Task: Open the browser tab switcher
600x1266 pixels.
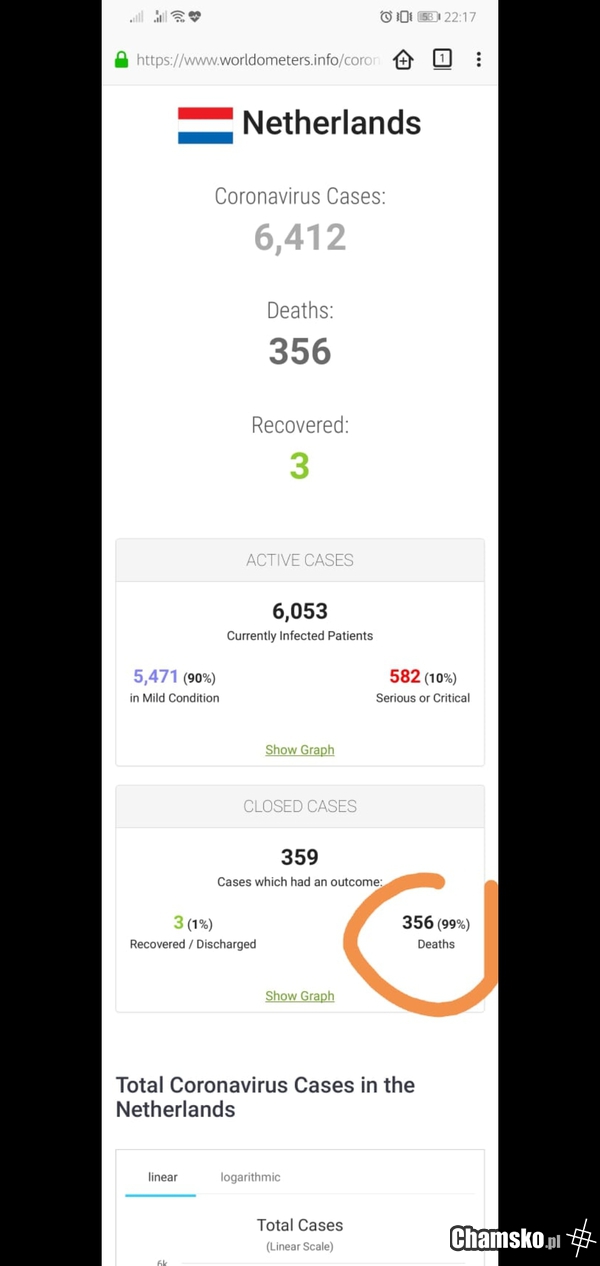Action: point(442,59)
